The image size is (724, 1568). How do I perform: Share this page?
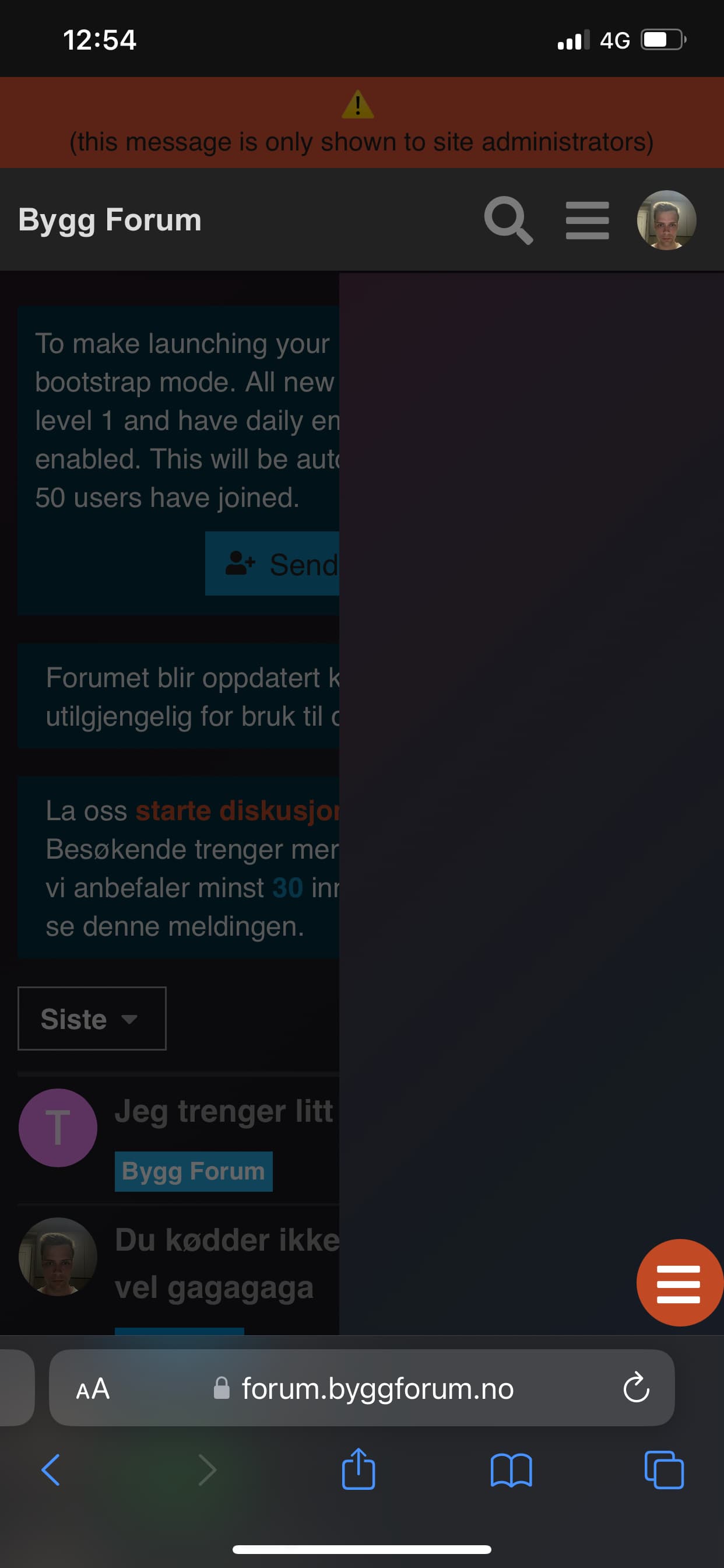(x=359, y=1469)
